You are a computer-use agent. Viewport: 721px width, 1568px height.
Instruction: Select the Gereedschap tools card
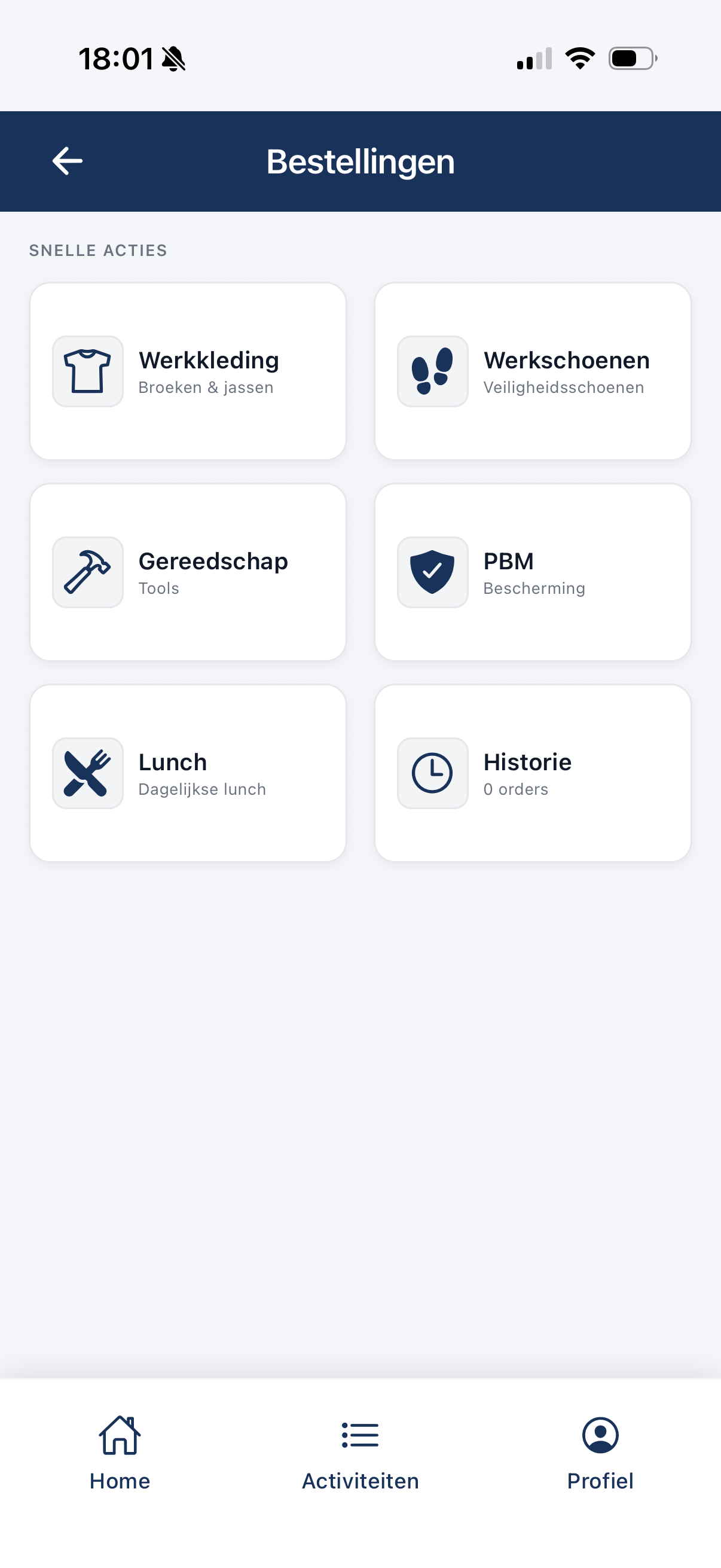click(187, 572)
